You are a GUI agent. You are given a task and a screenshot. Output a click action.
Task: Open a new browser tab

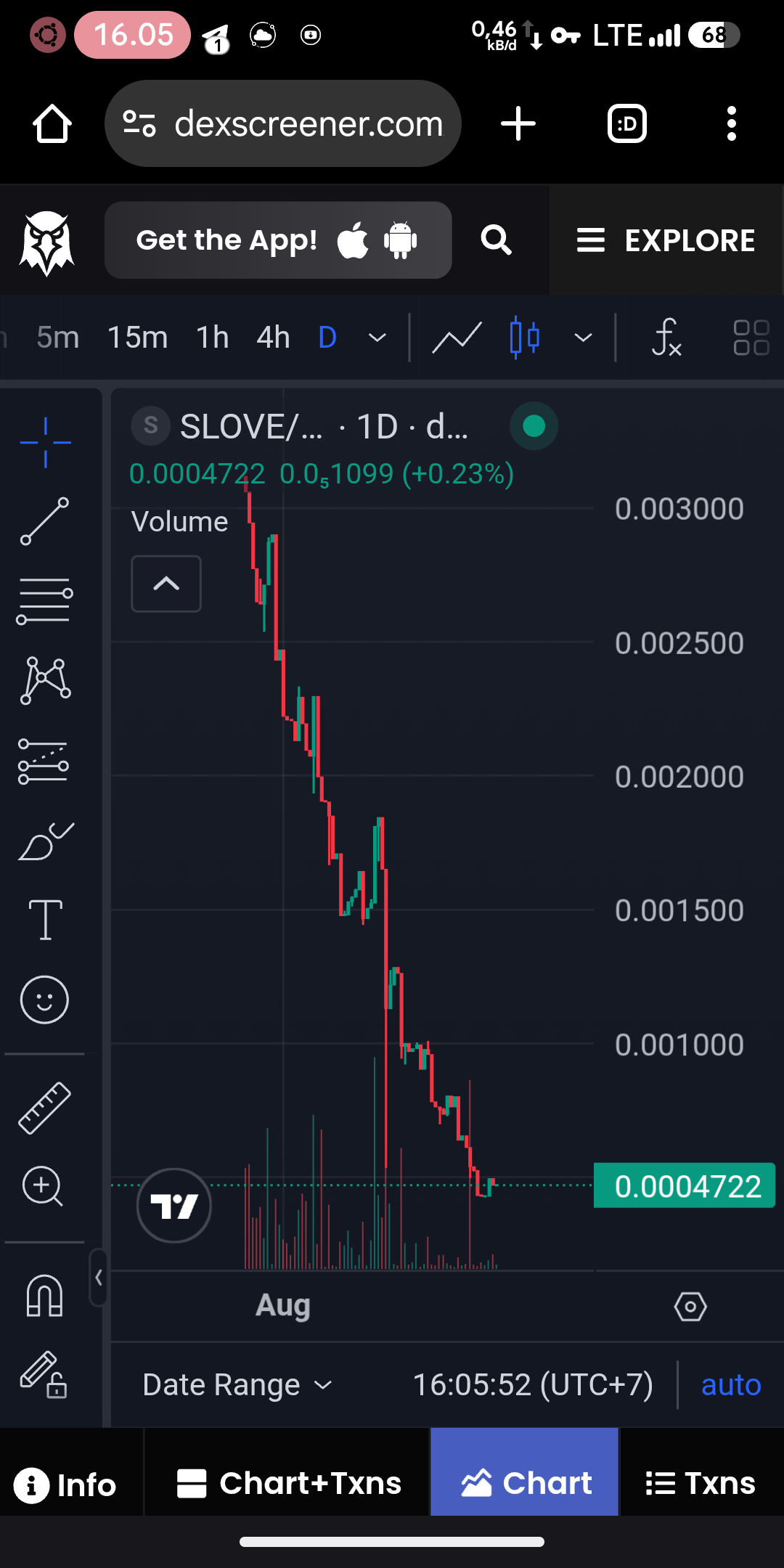pyautogui.click(x=518, y=124)
